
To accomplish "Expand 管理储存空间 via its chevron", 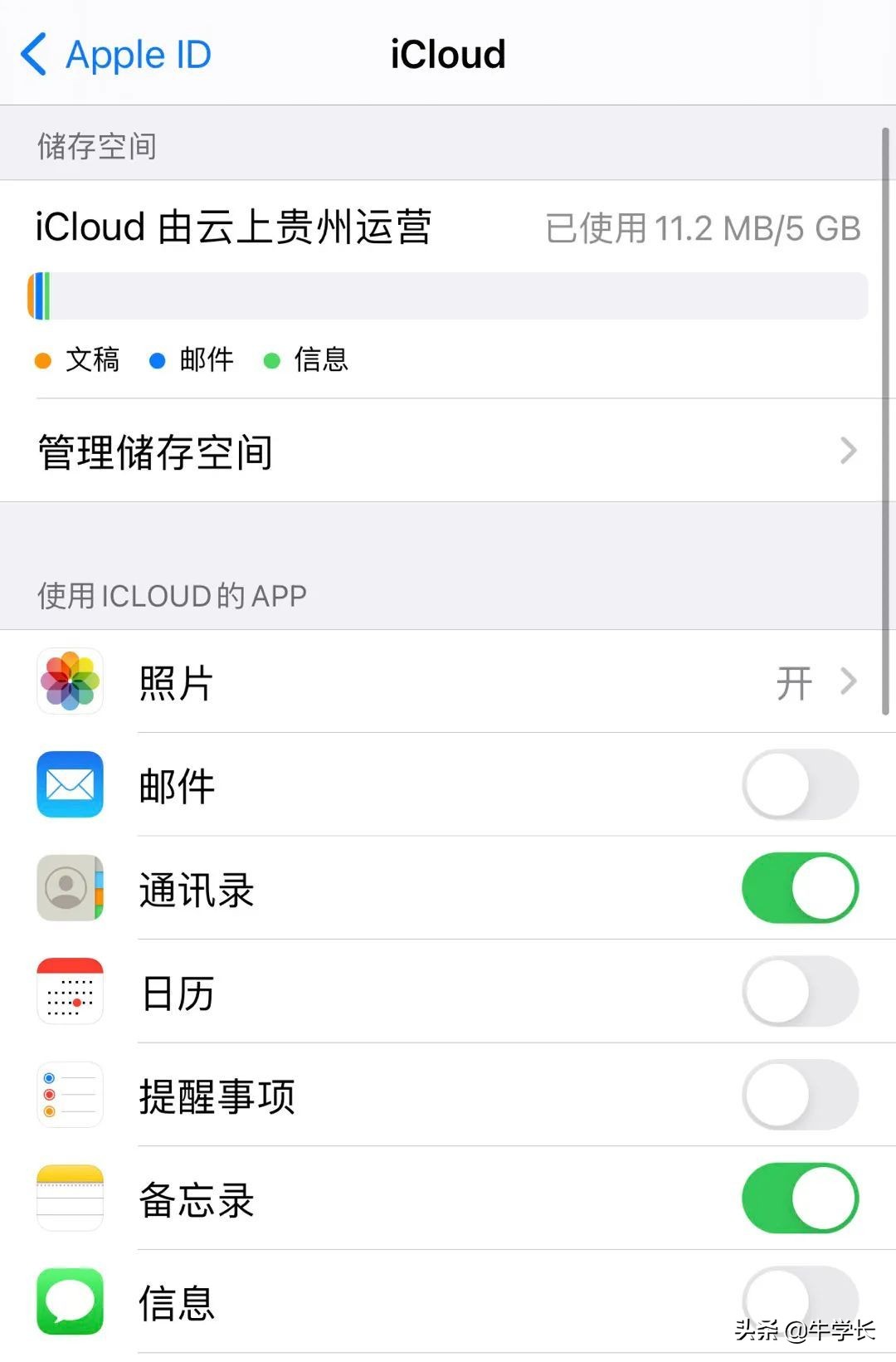I will pos(848,451).
